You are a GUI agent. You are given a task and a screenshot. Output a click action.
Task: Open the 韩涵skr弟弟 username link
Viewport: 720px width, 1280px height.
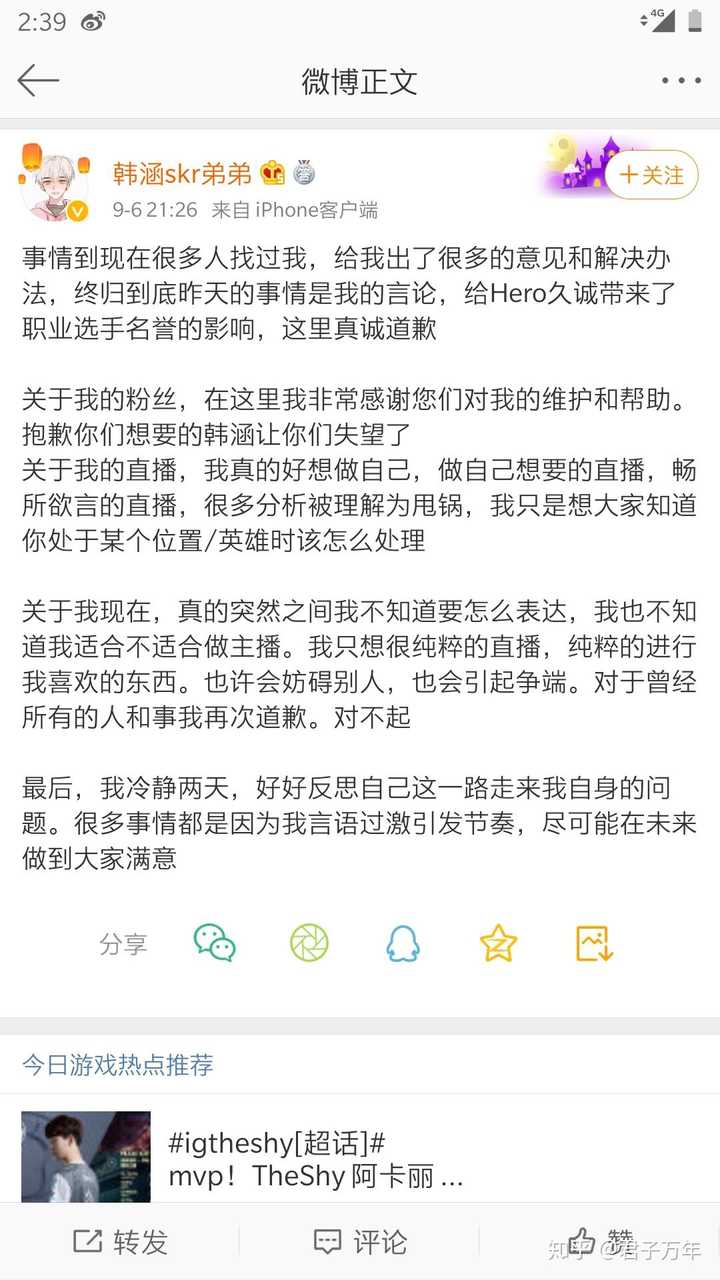coord(181,173)
